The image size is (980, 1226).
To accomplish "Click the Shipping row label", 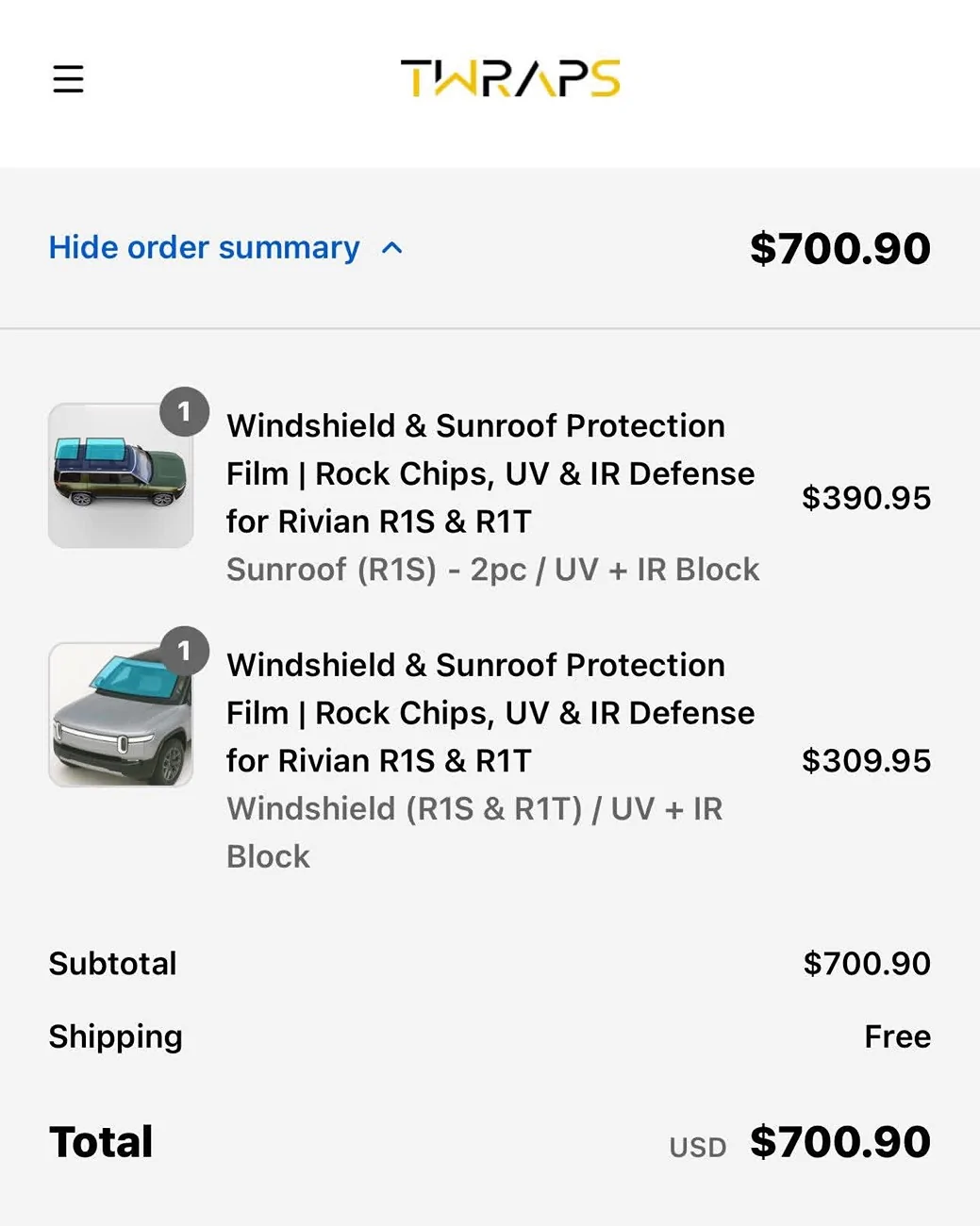I will 115,1035.
